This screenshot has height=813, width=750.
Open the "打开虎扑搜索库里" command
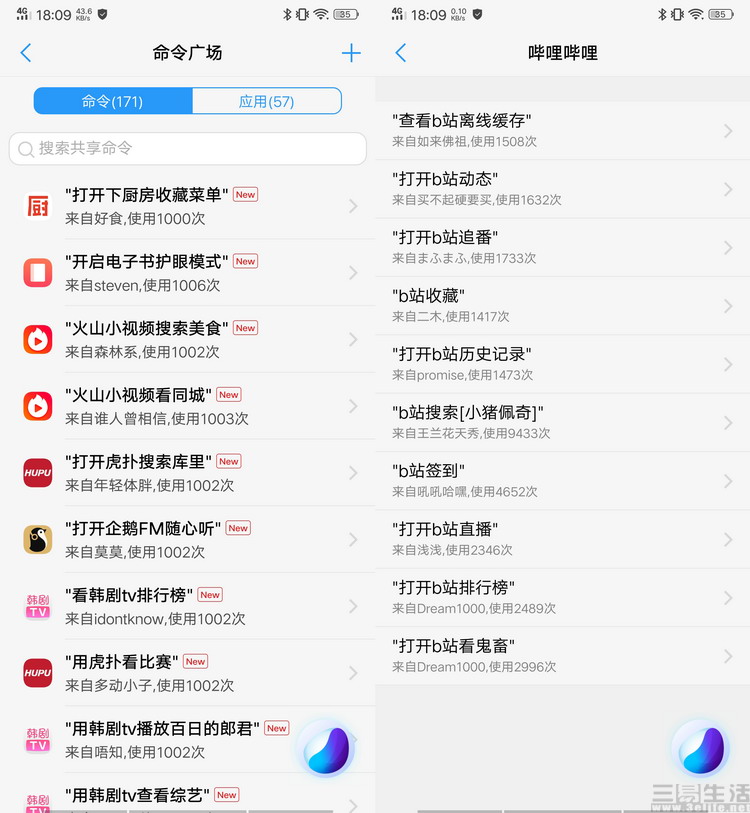click(x=188, y=472)
